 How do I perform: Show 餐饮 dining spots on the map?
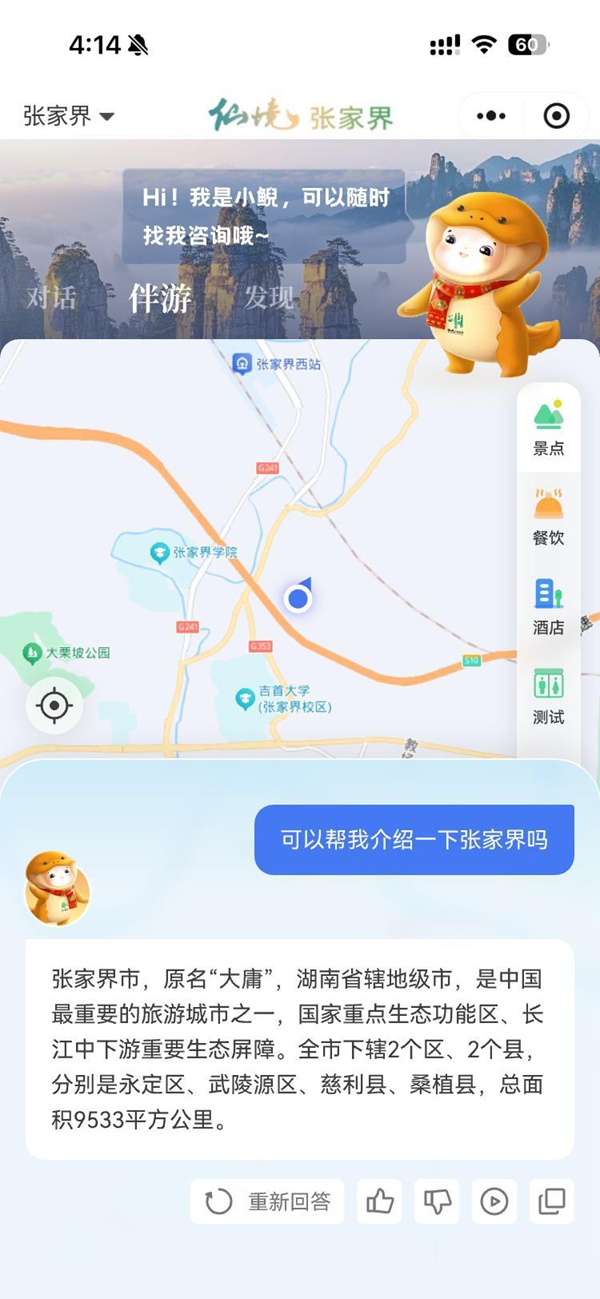tap(548, 517)
